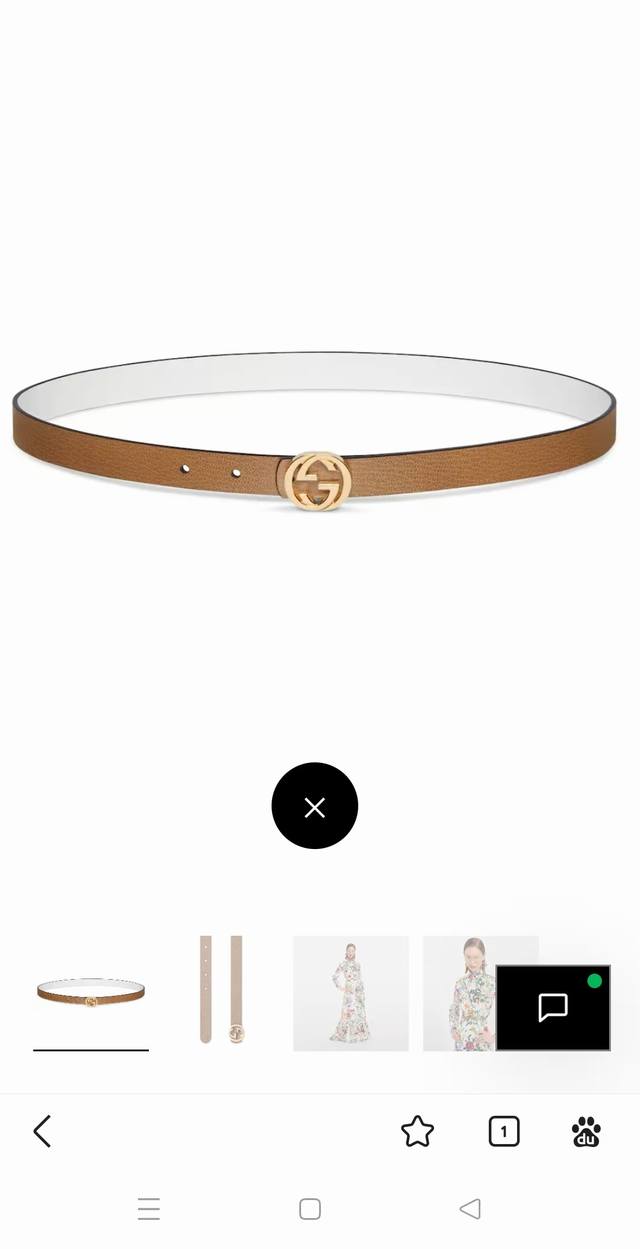Tap the Baidu paw icon
Screen dimensions: 640x1249
tap(586, 1131)
